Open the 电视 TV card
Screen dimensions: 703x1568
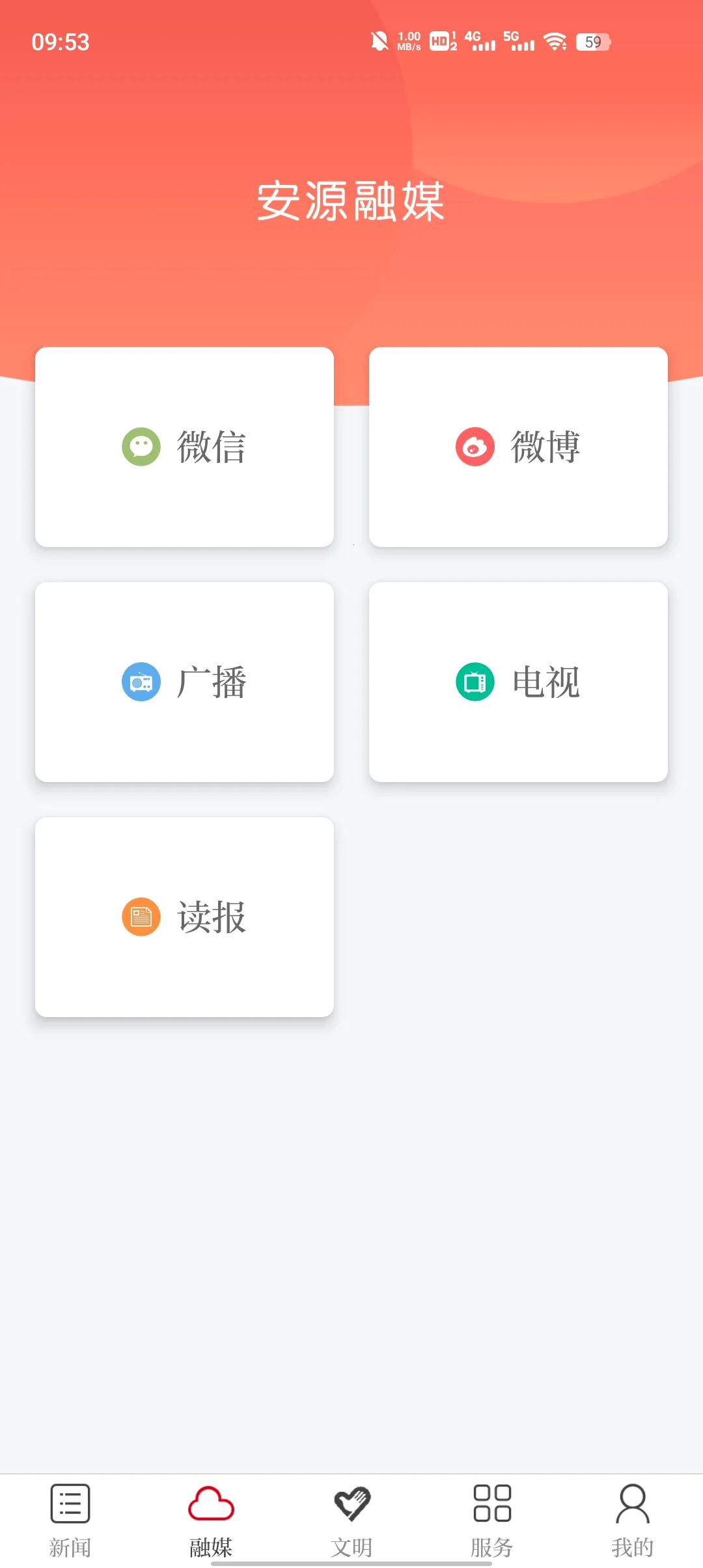click(x=518, y=682)
